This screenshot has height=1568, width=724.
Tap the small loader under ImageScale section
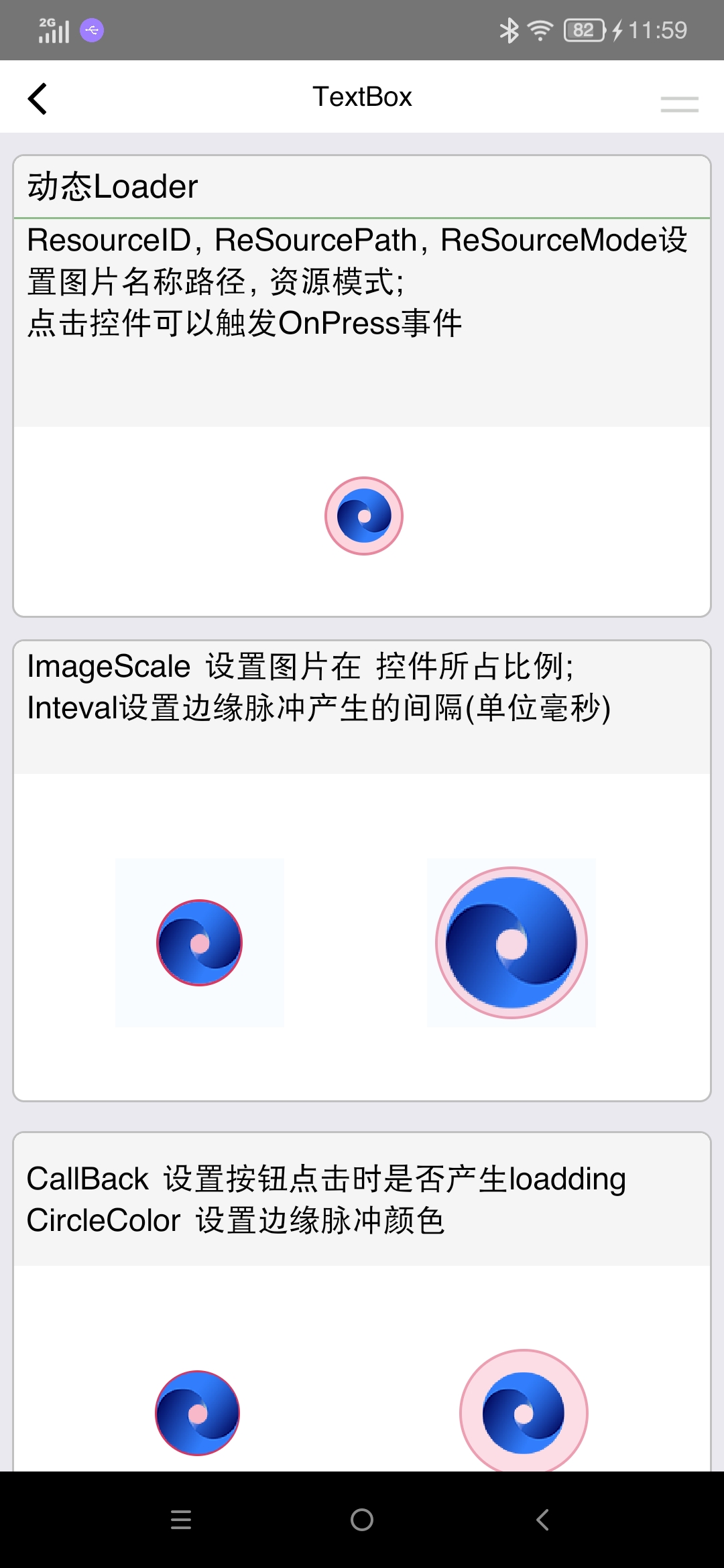[x=200, y=943]
